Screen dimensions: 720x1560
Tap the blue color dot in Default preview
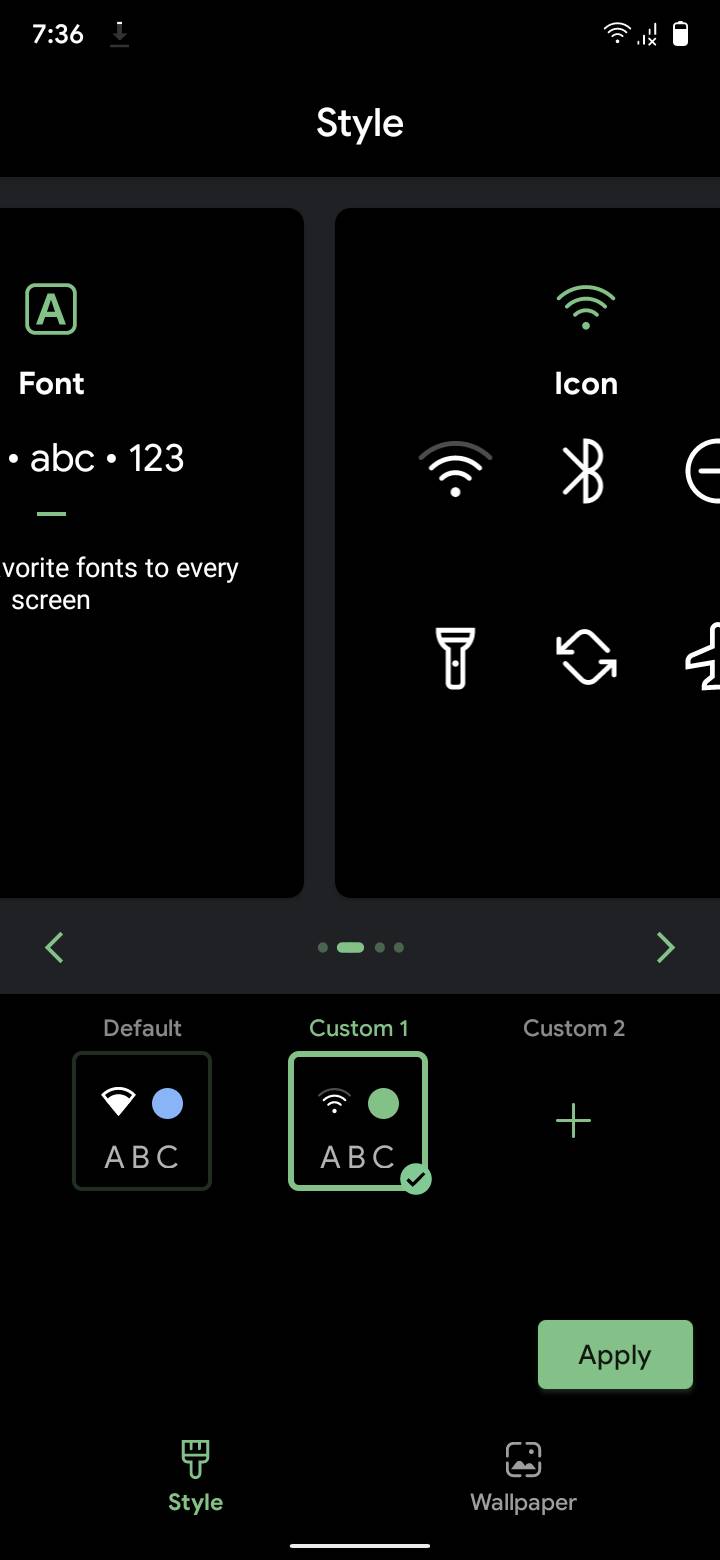point(168,1103)
